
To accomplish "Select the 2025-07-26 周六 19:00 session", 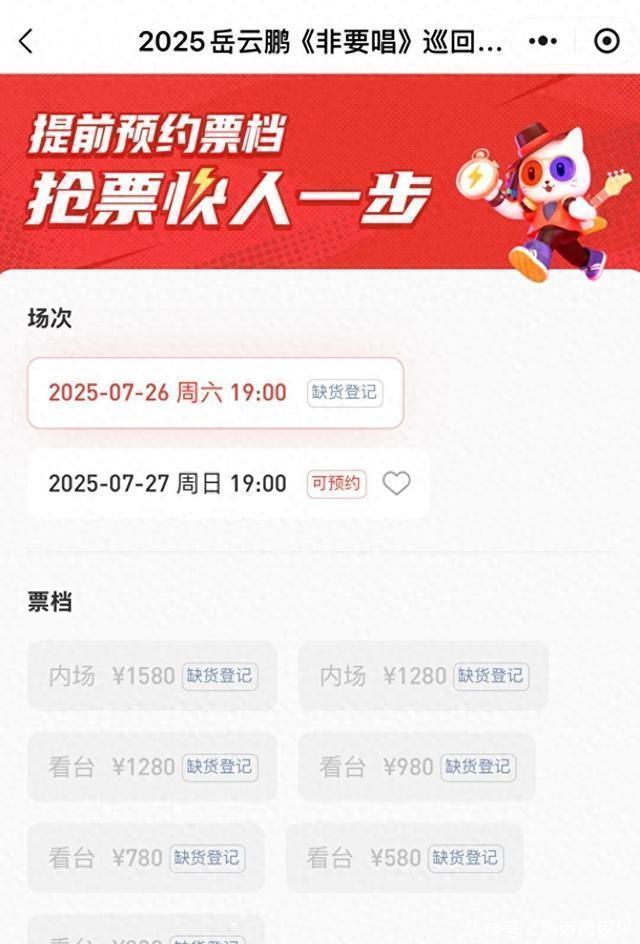I will 214,393.
